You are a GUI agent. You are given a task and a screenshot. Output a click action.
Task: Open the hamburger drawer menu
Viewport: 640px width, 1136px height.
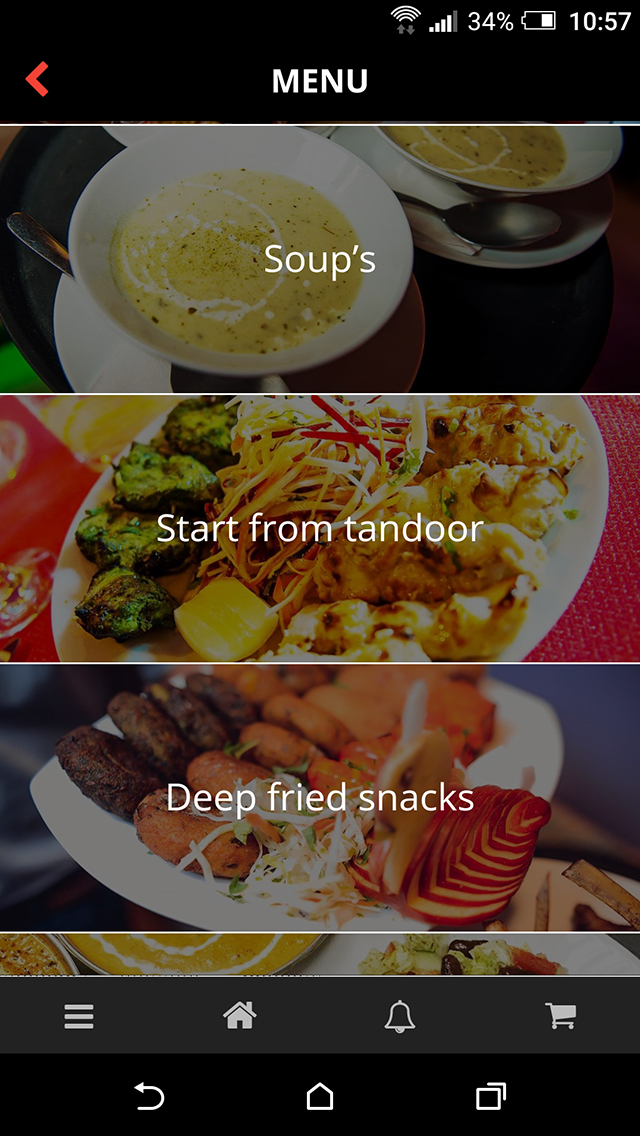tap(79, 1016)
